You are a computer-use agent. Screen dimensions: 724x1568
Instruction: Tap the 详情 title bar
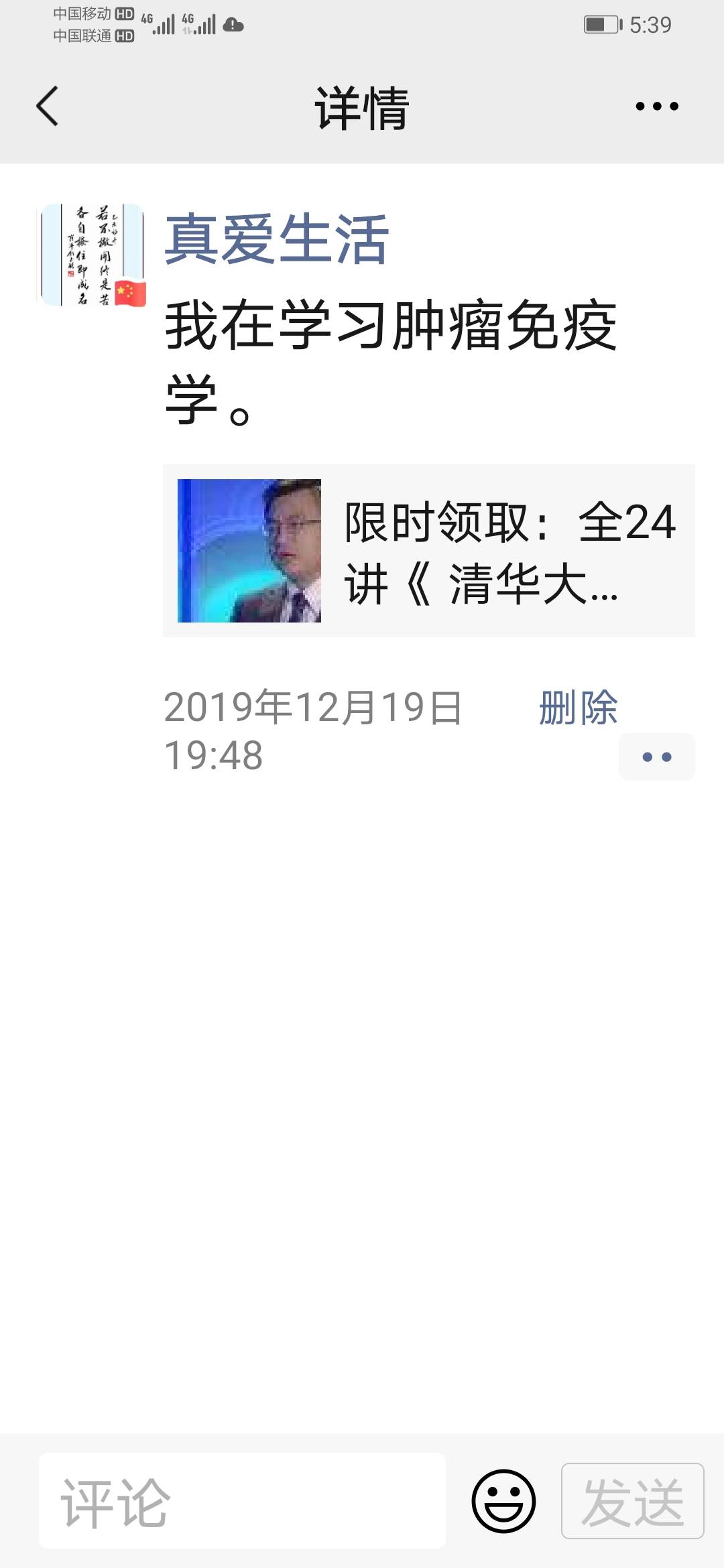coord(362,107)
